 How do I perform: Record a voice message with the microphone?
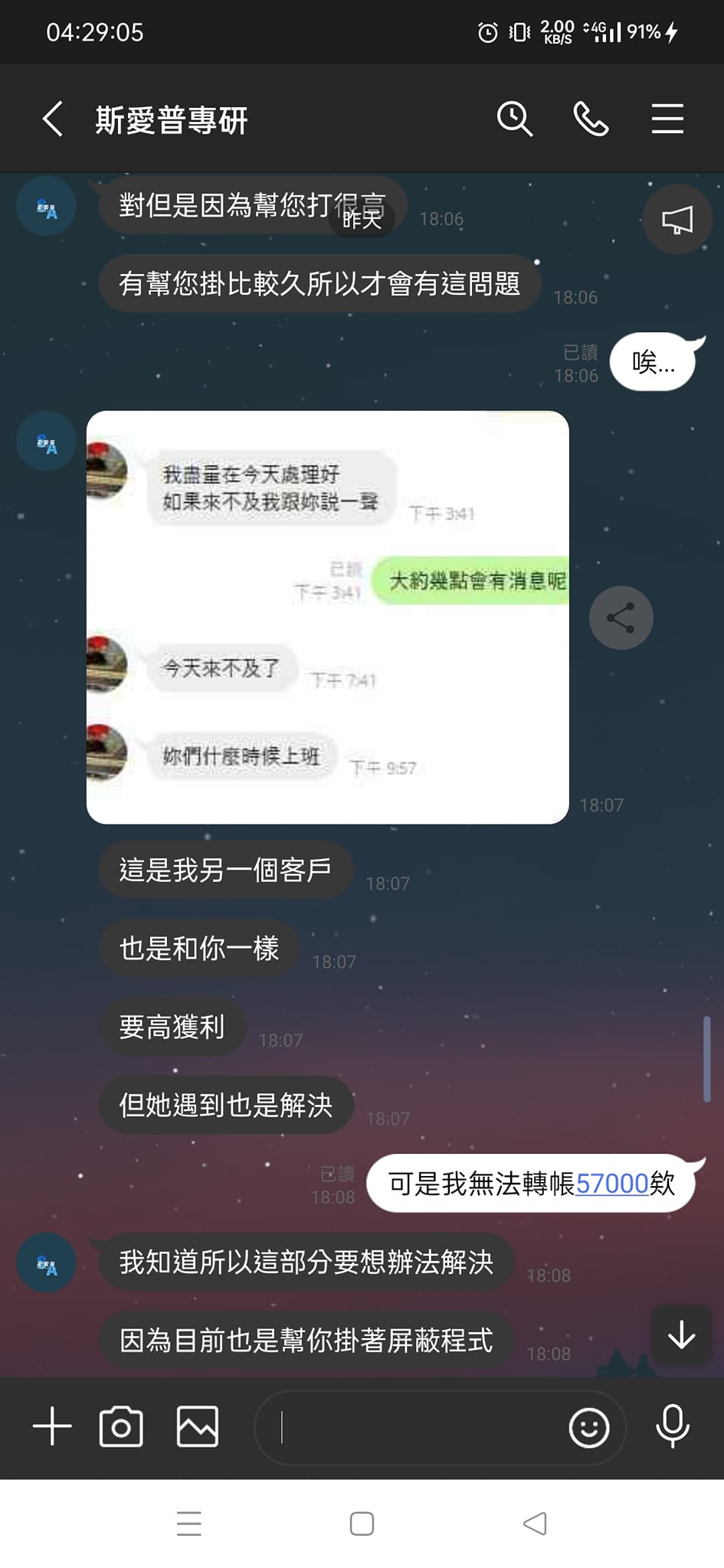[673, 1426]
